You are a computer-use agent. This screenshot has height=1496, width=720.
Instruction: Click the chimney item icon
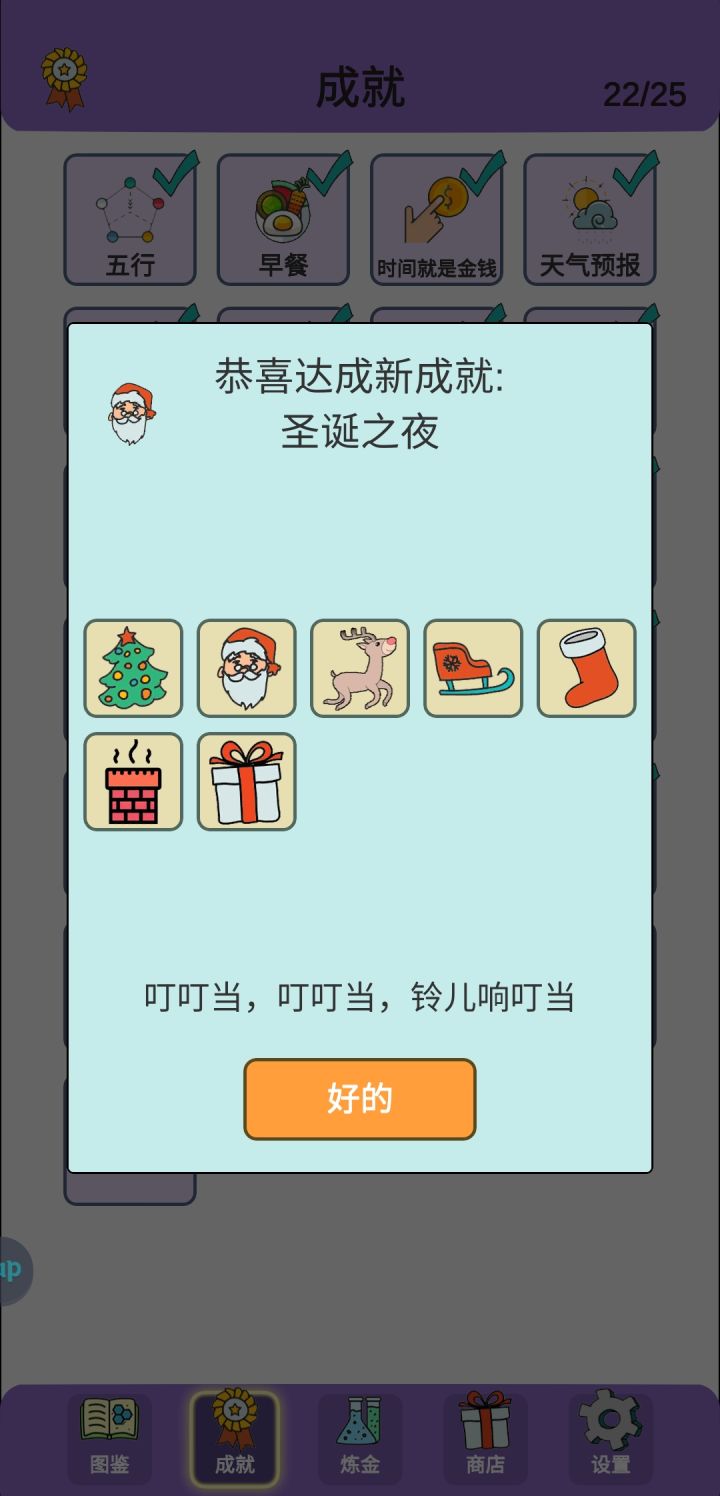click(x=133, y=782)
